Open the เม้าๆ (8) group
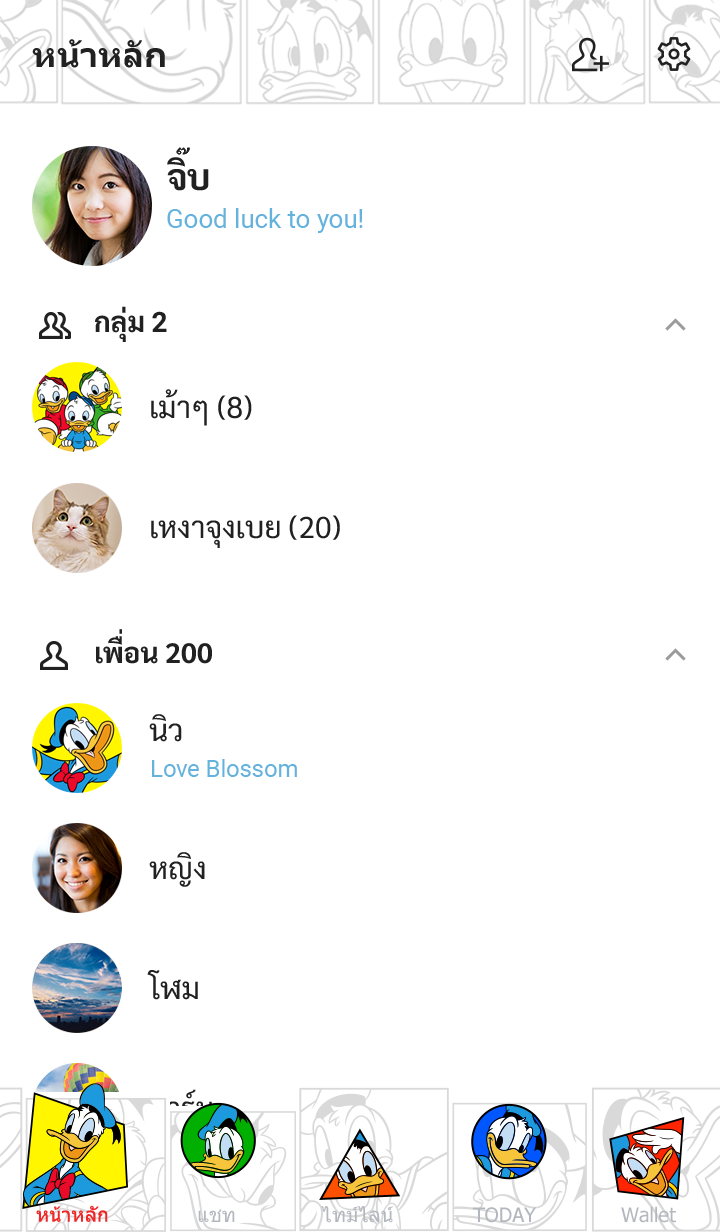 pos(200,408)
